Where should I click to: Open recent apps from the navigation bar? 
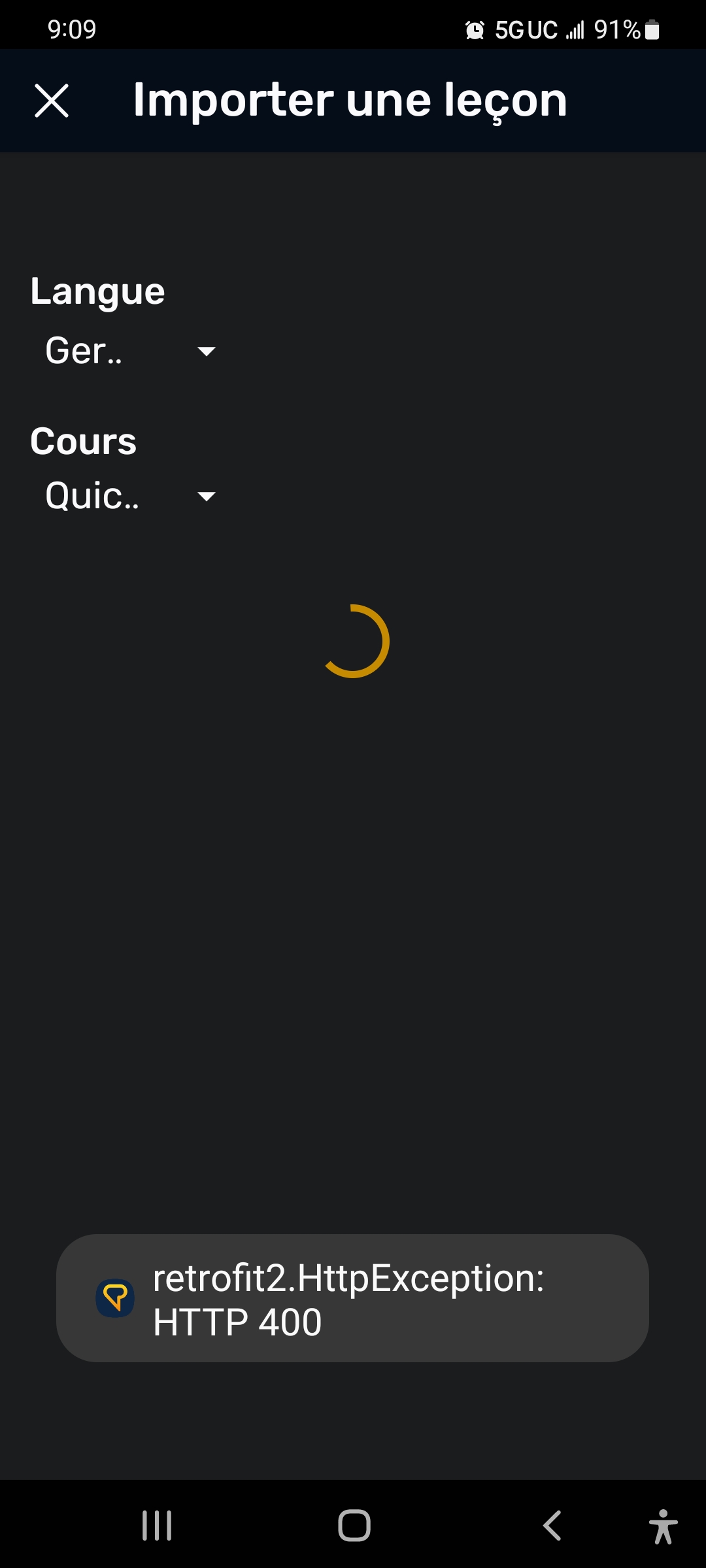[x=157, y=1526]
